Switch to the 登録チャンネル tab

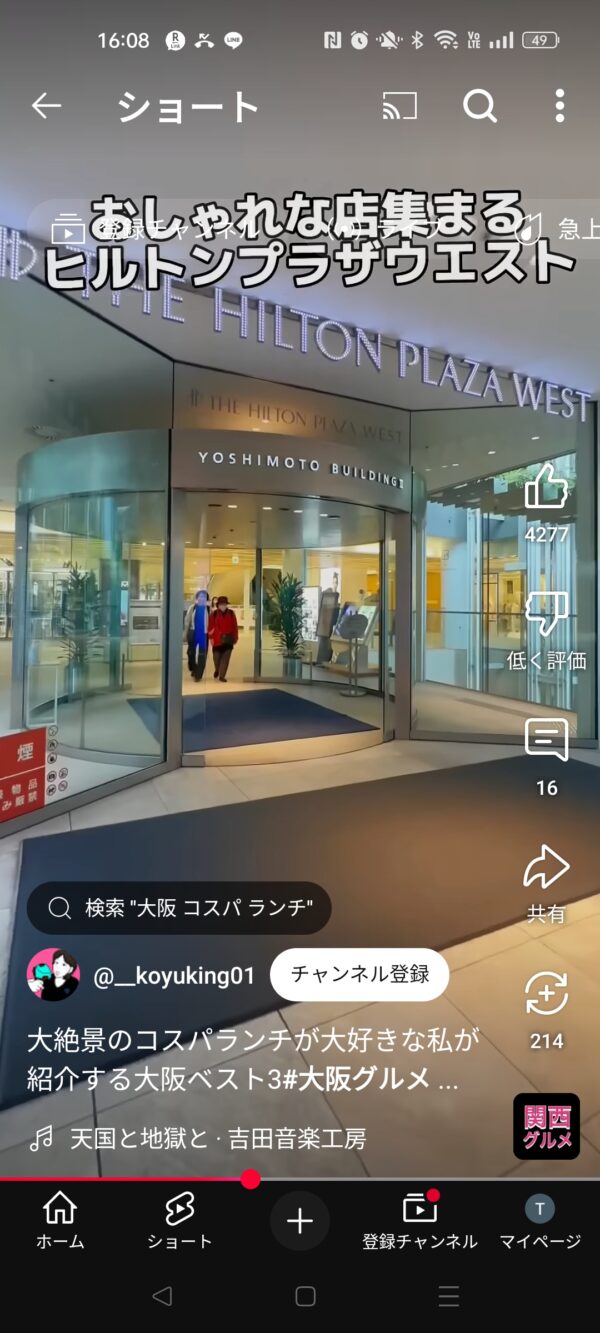pyautogui.click(x=419, y=1220)
